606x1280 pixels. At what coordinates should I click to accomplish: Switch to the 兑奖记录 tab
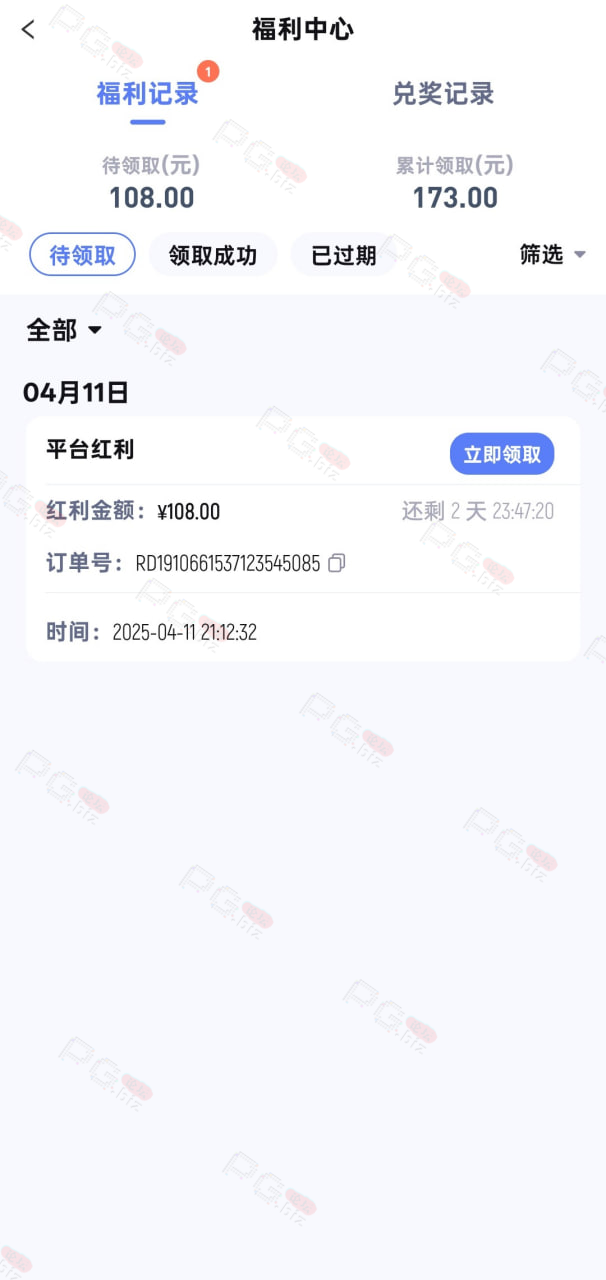[x=443, y=94]
